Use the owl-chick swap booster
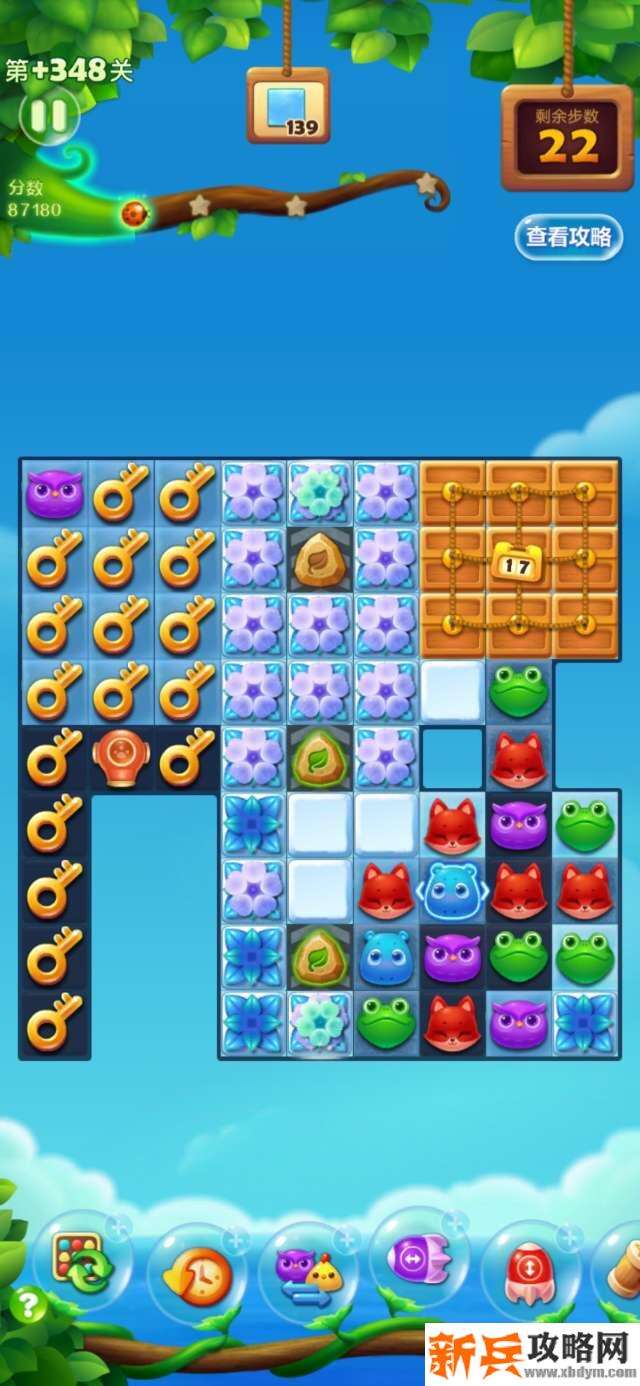The height and width of the screenshot is (1386, 640). pos(308,1272)
